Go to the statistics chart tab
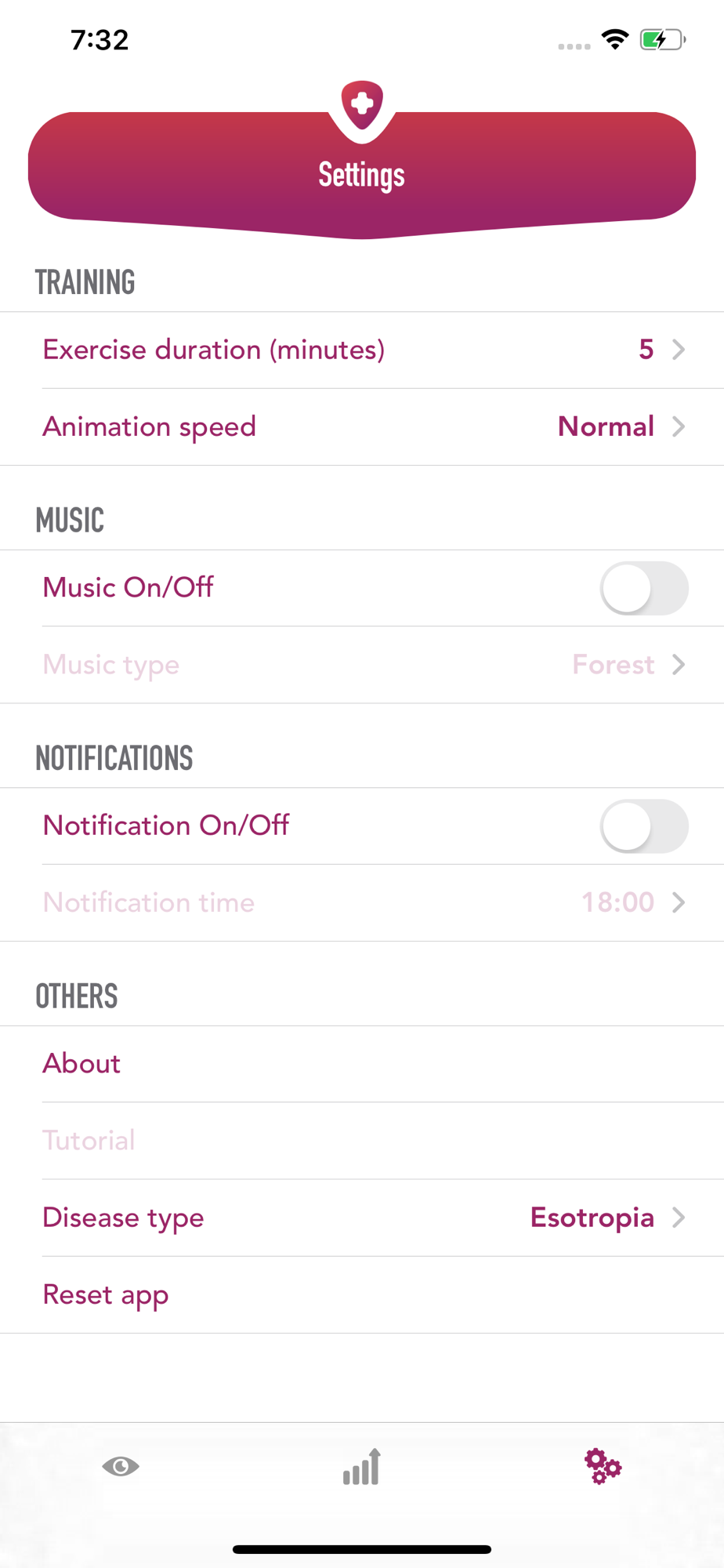724x1568 pixels. [x=361, y=1466]
